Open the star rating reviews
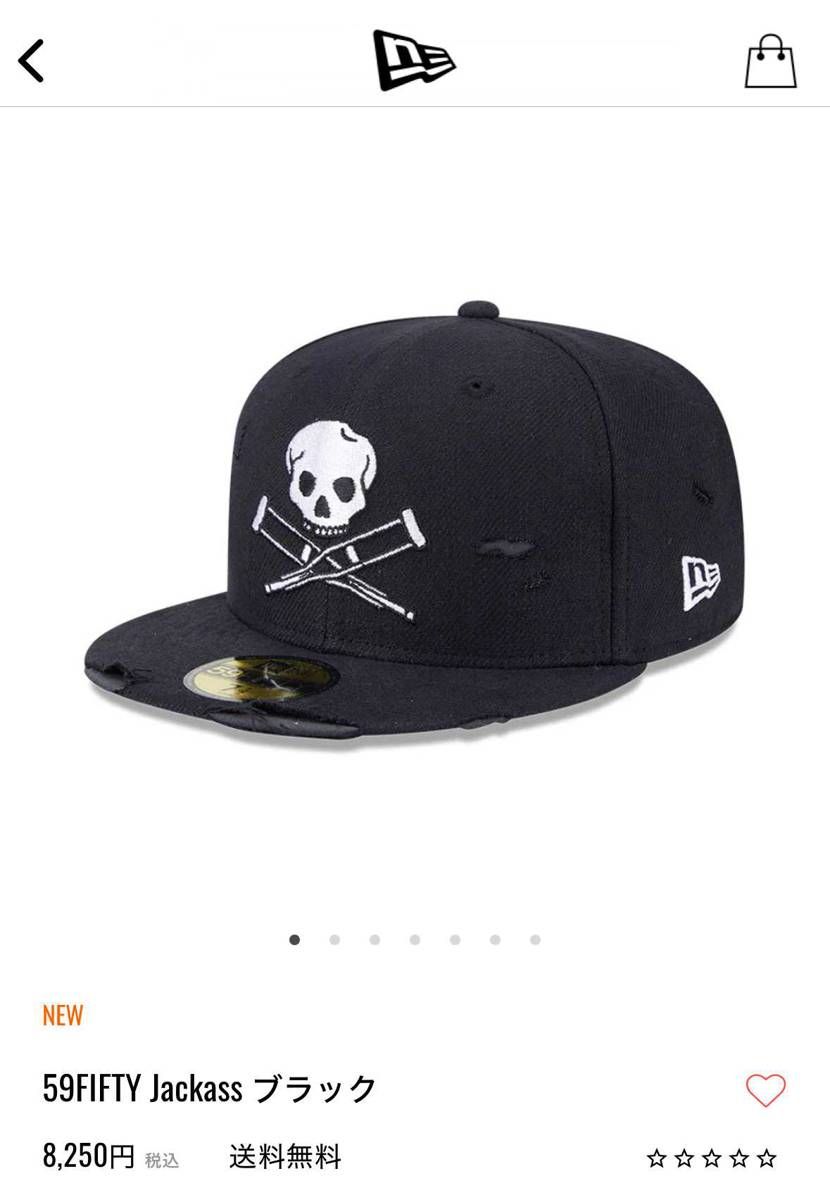This screenshot has width=830, height=1202. coord(711,1158)
